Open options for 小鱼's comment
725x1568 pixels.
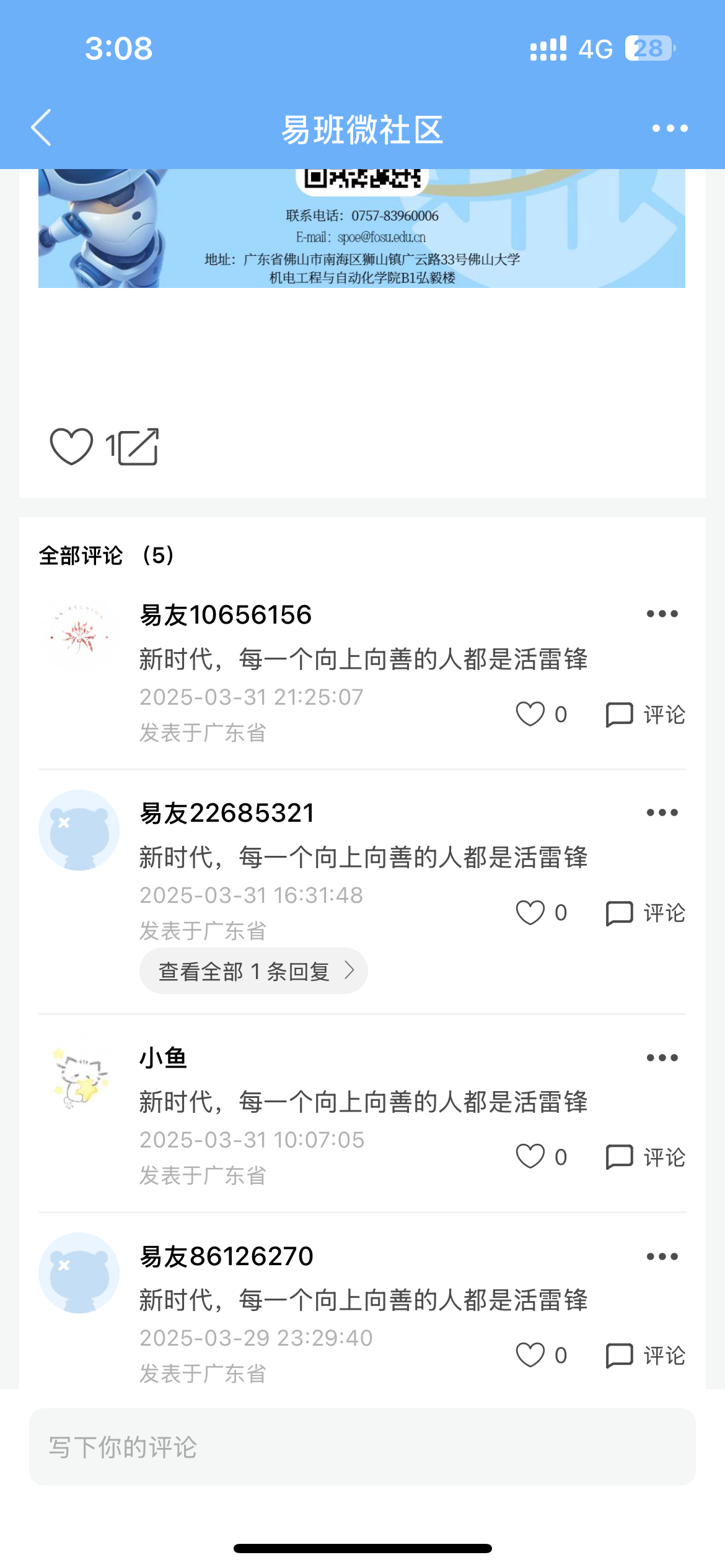click(x=662, y=1057)
